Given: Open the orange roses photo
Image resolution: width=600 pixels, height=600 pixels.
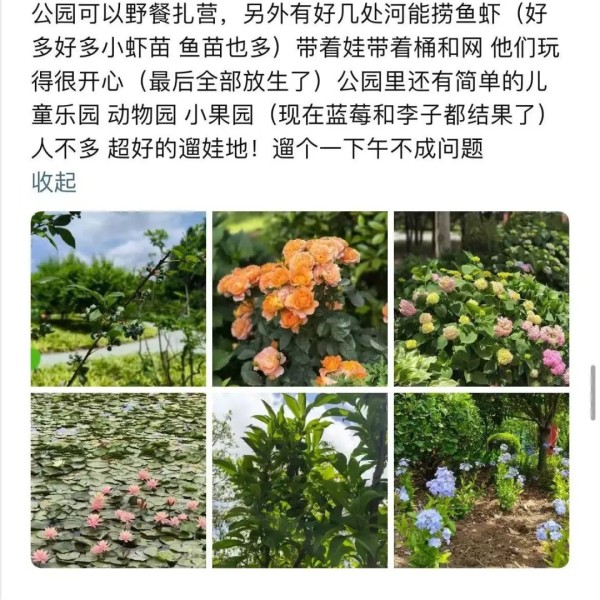Looking at the screenshot, I should point(299,299).
